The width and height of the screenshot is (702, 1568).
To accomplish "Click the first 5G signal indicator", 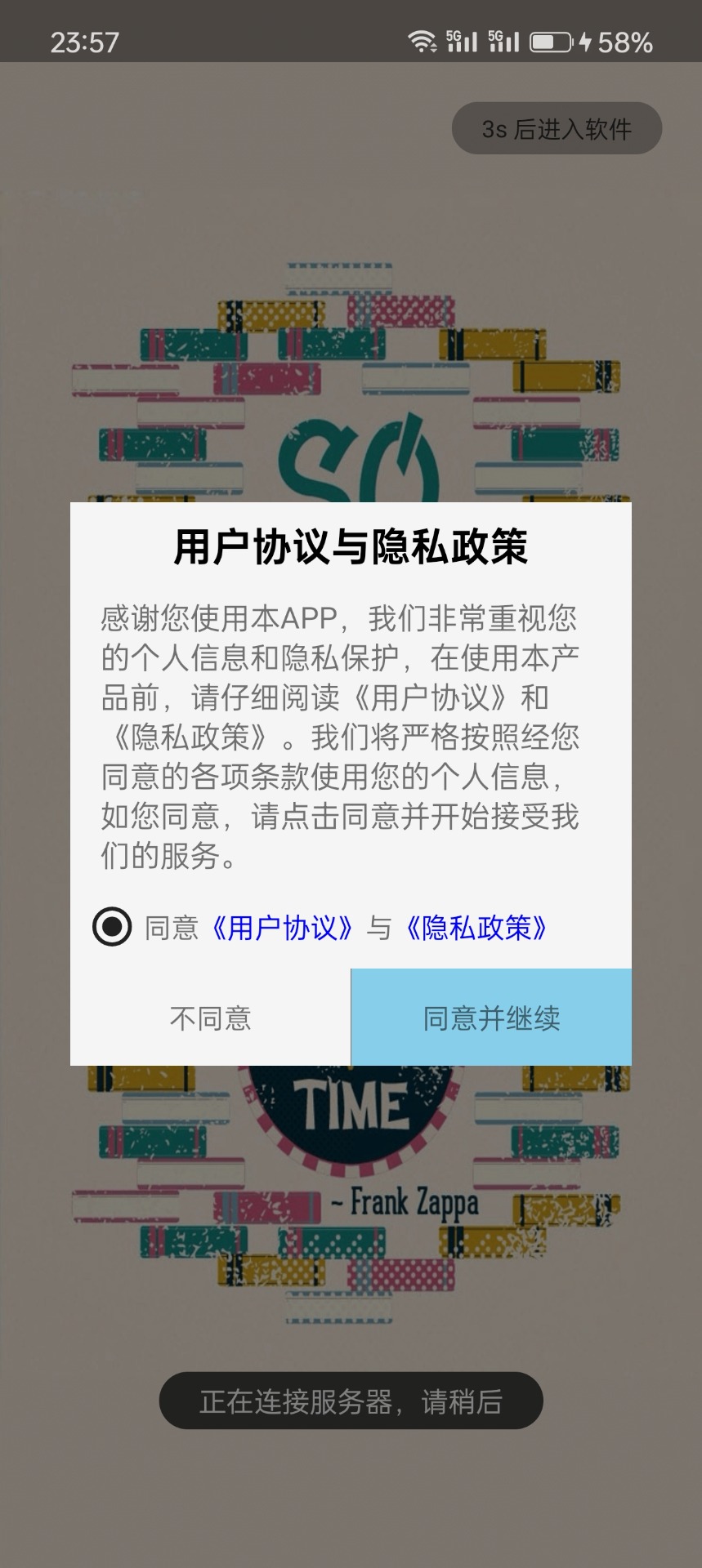I will tap(462, 39).
